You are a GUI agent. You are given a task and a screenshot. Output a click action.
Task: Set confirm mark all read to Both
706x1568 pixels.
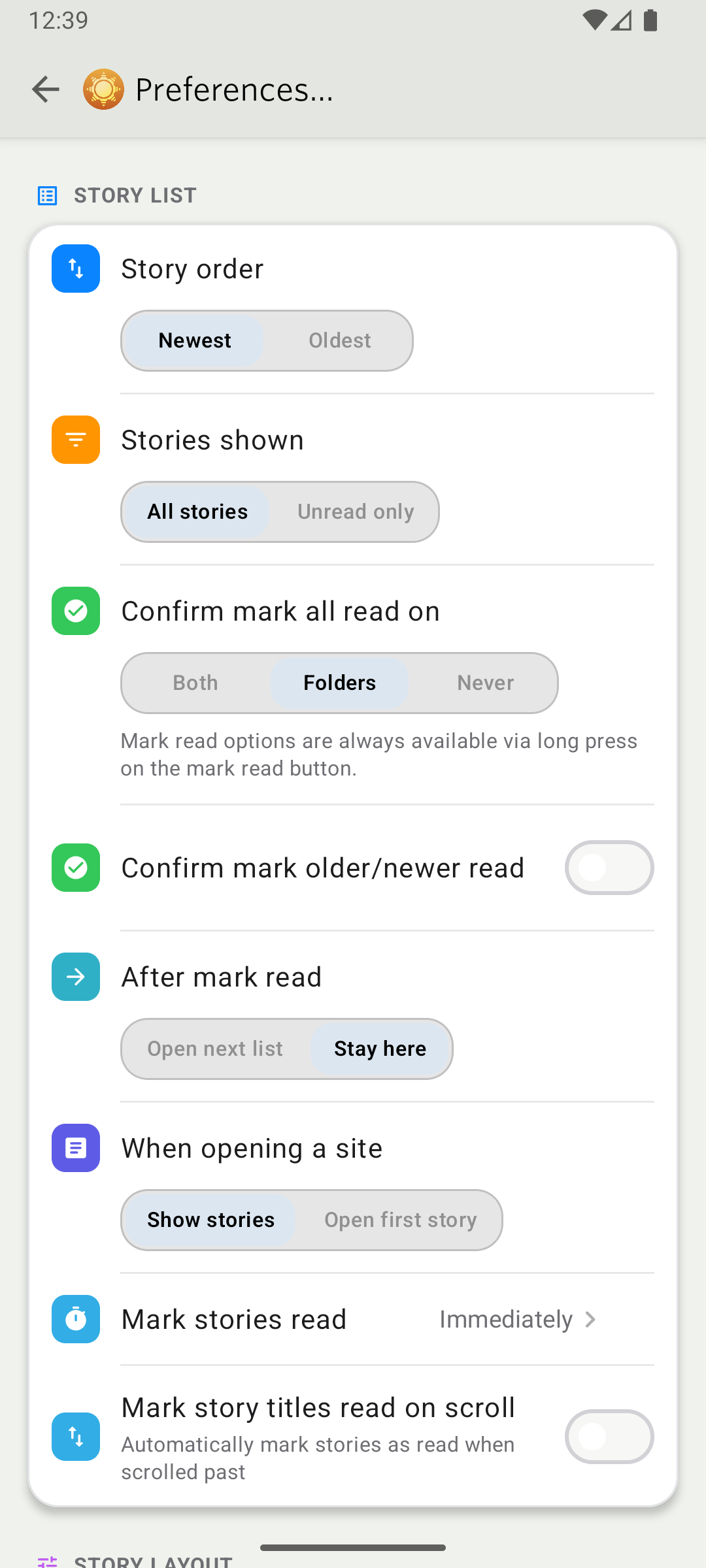(195, 683)
